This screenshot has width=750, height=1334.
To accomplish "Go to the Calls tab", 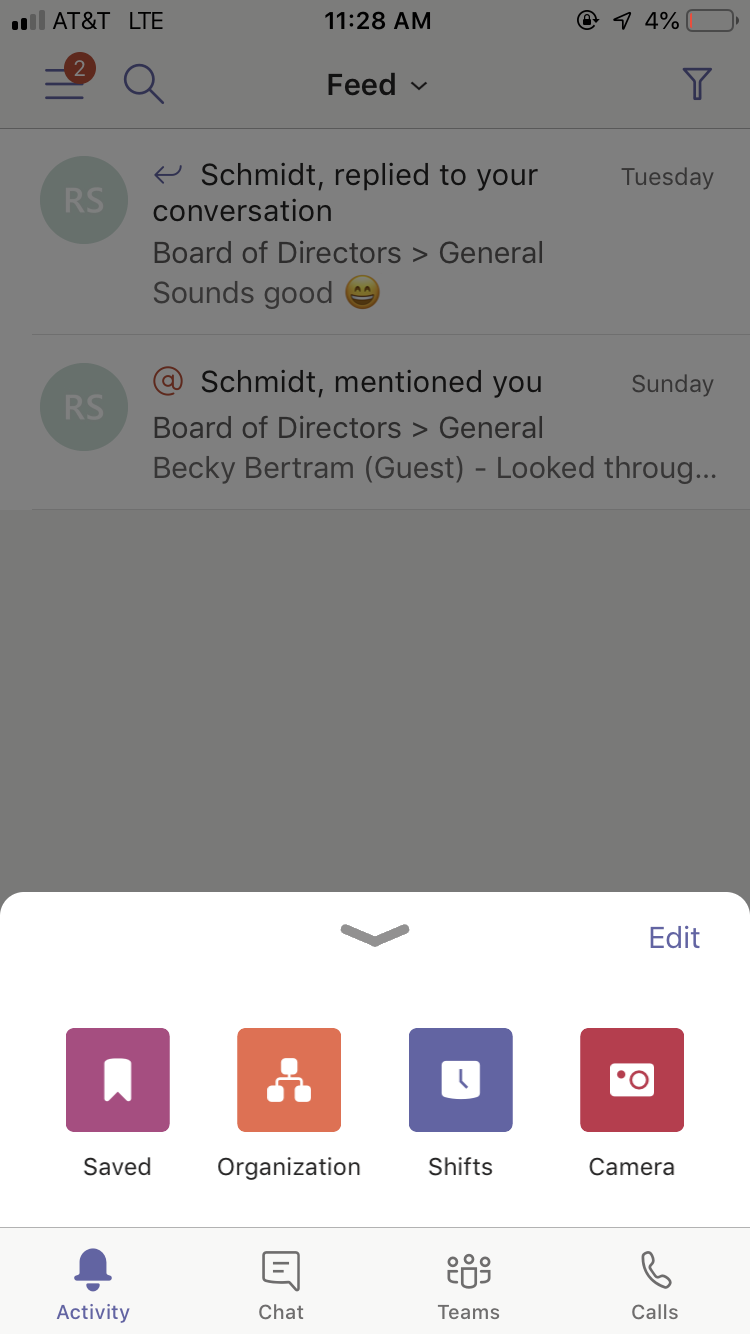I will pyautogui.click(x=655, y=1285).
